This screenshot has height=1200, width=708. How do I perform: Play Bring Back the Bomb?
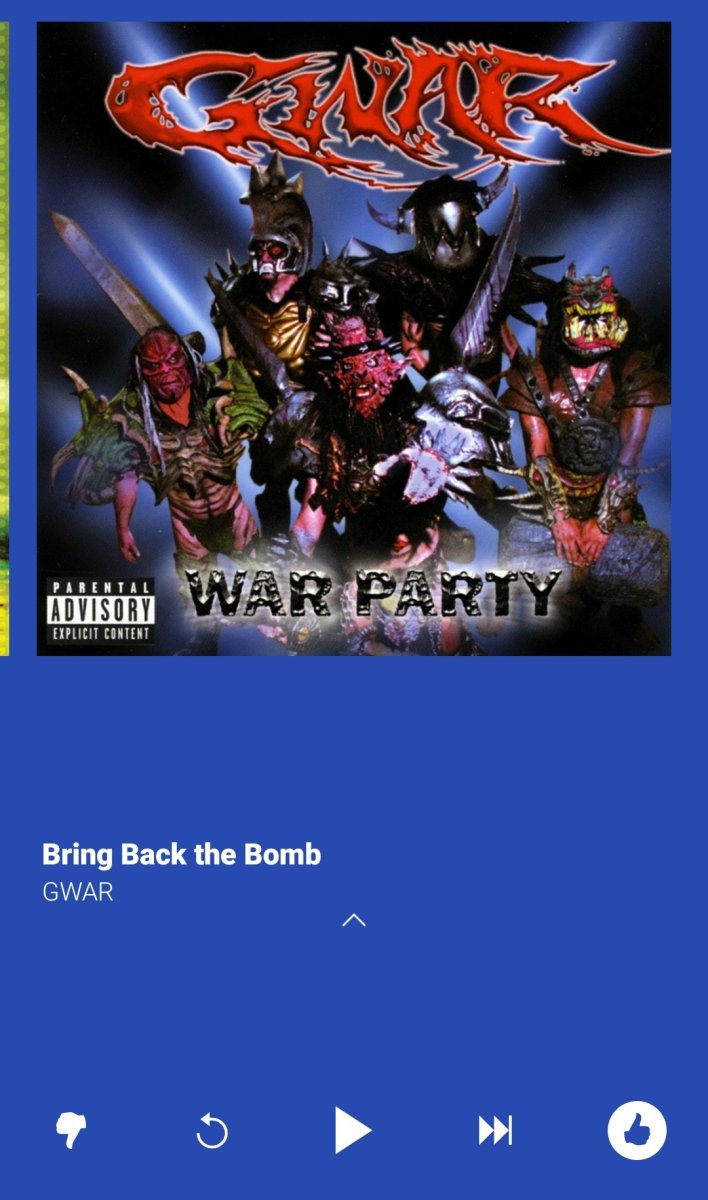tap(352, 1131)
